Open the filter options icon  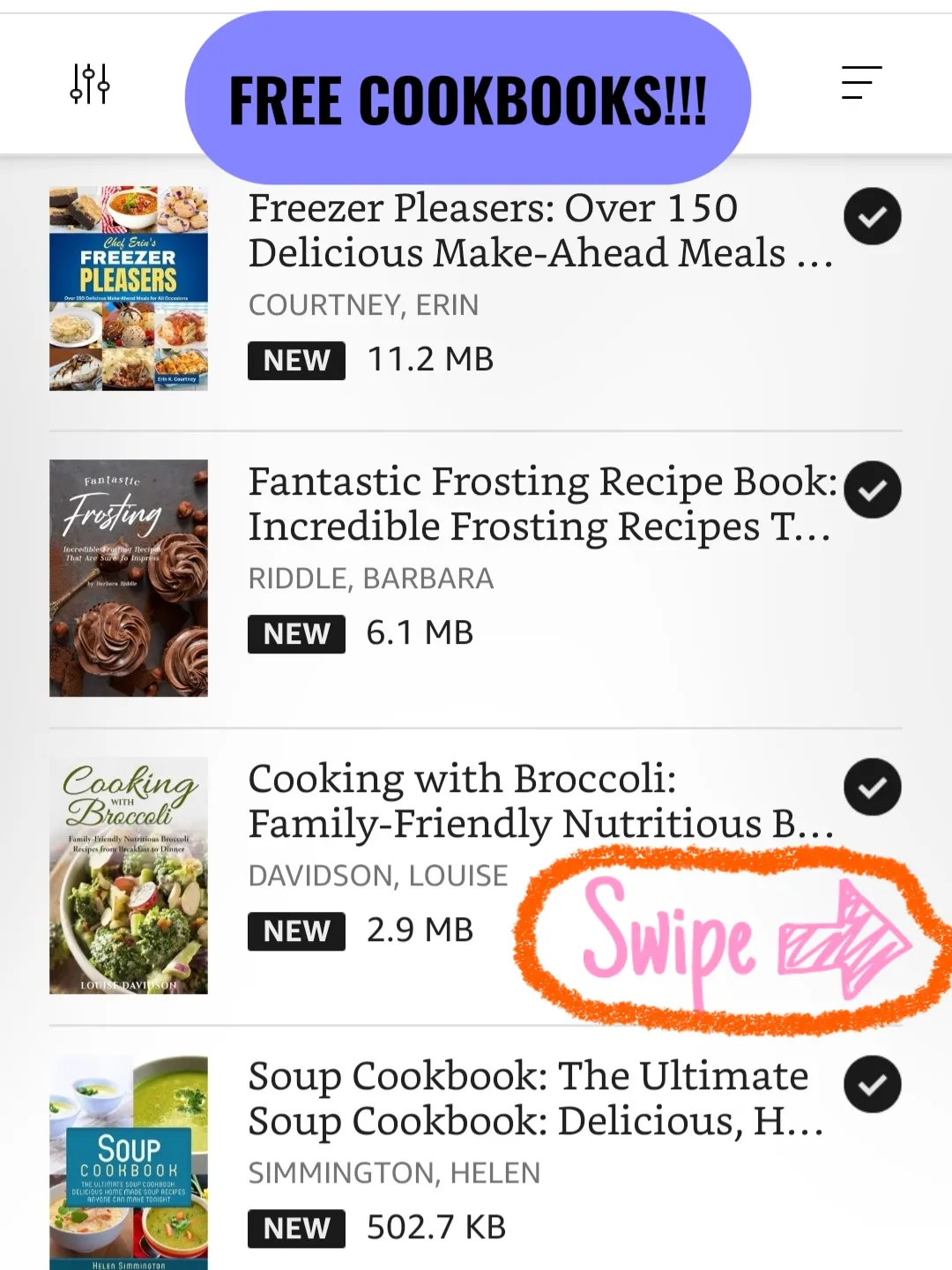tap(90, 84)
